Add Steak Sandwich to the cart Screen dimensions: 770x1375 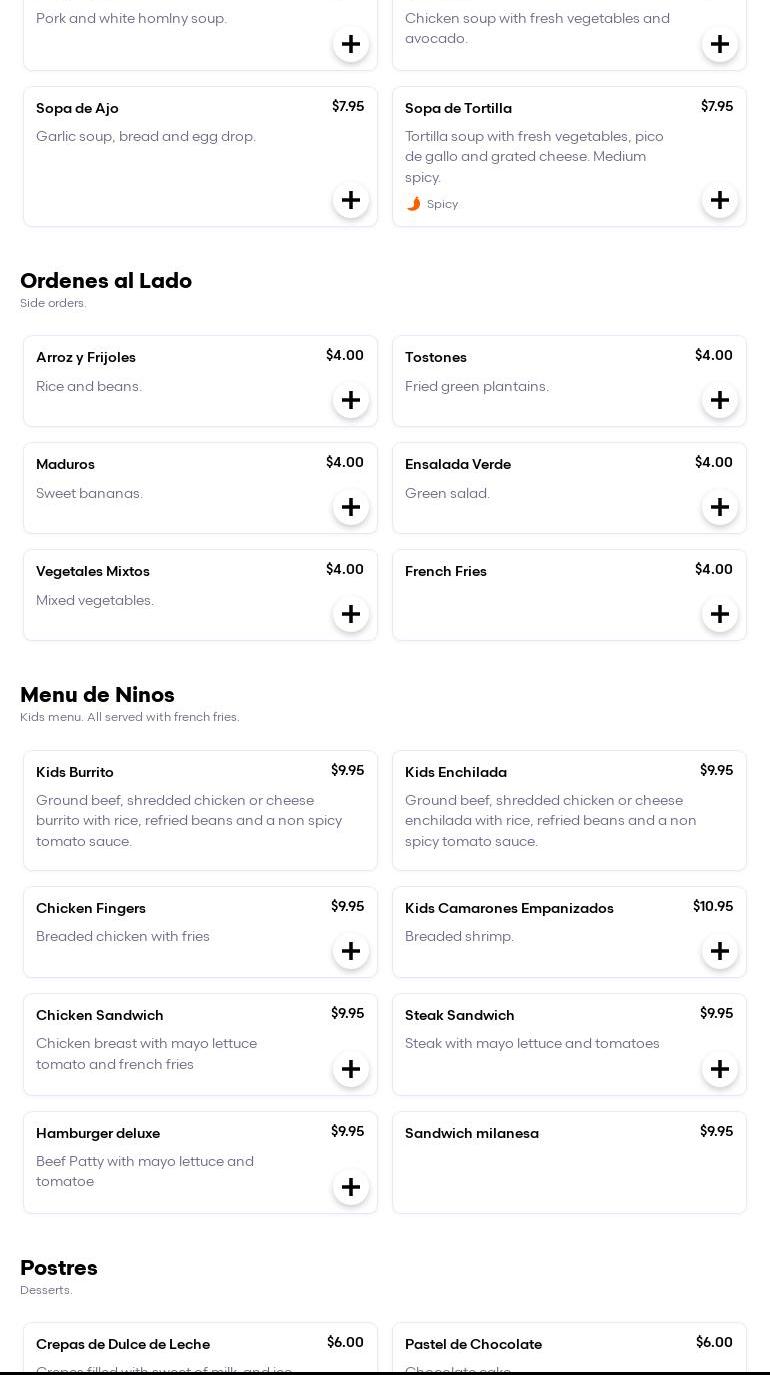pyautogui.click(x=720, y=1069)
